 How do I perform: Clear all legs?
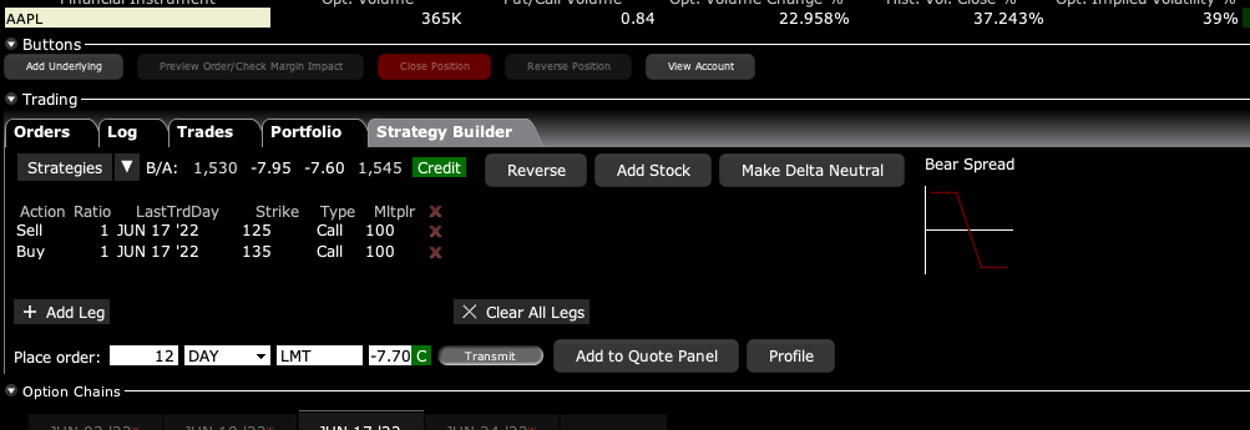coord(521,312)
